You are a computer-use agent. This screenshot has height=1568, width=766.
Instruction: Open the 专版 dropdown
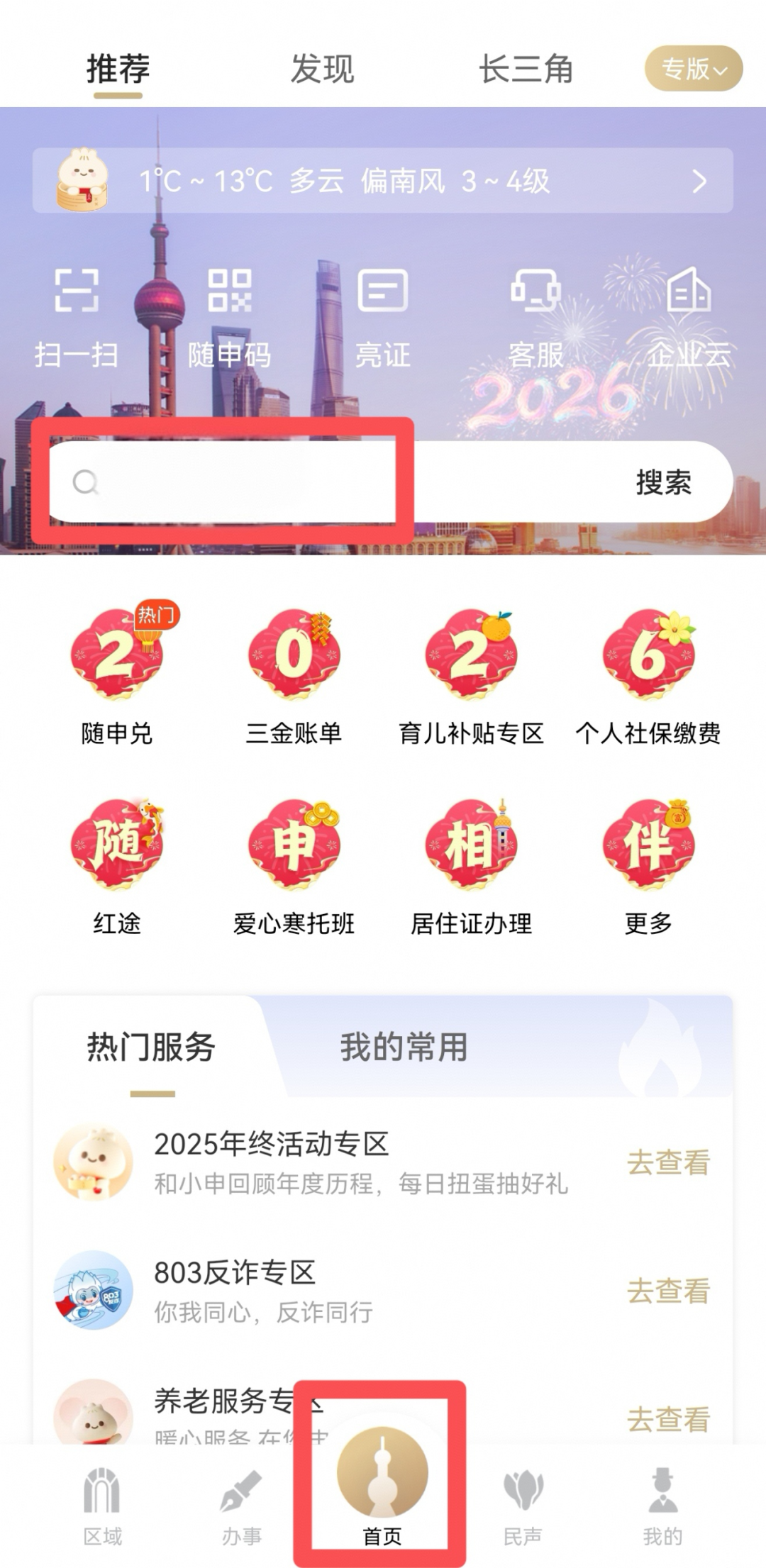pyautogui.click(x=693, y=69)
